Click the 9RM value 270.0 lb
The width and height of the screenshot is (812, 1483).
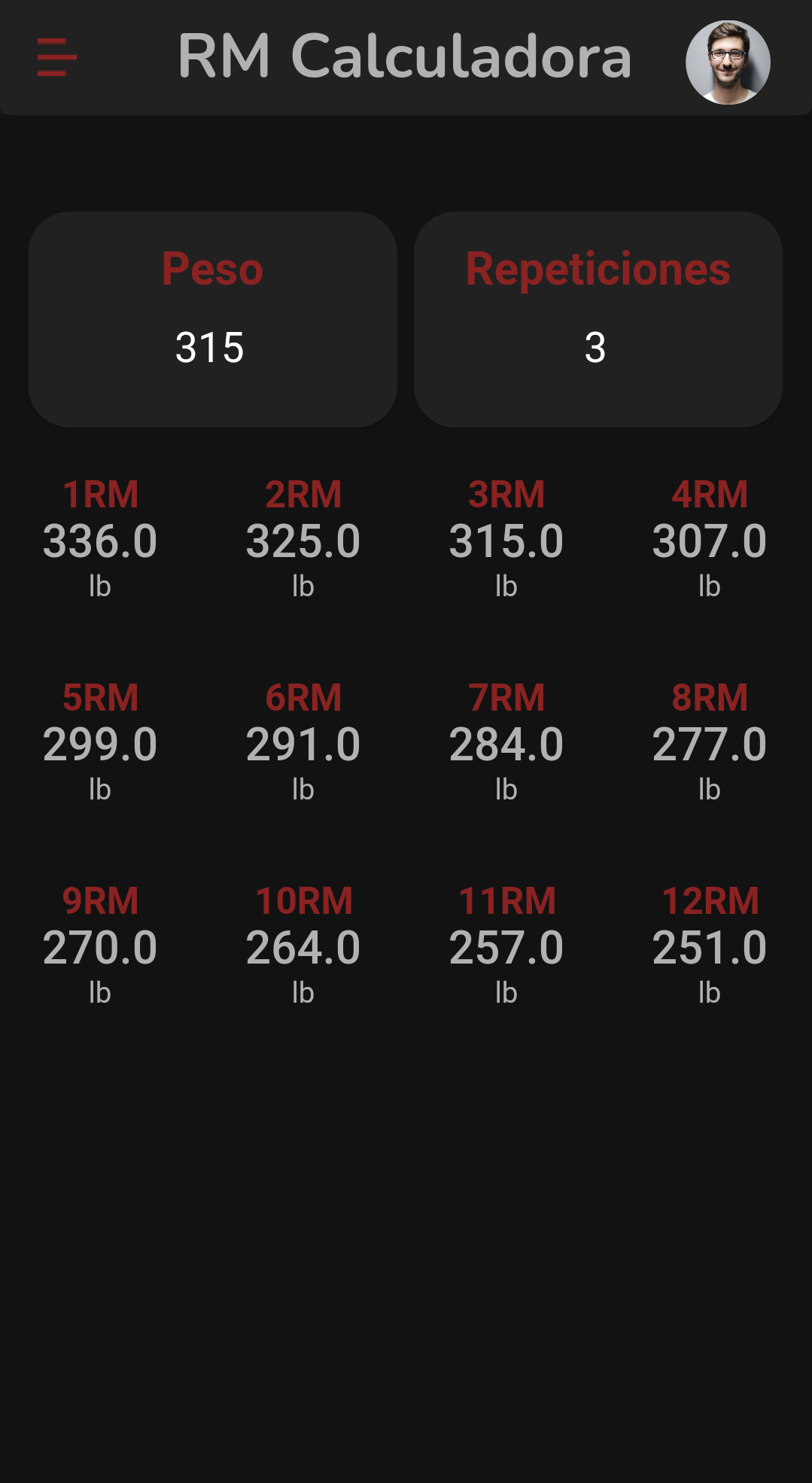(x=101, y=947)
